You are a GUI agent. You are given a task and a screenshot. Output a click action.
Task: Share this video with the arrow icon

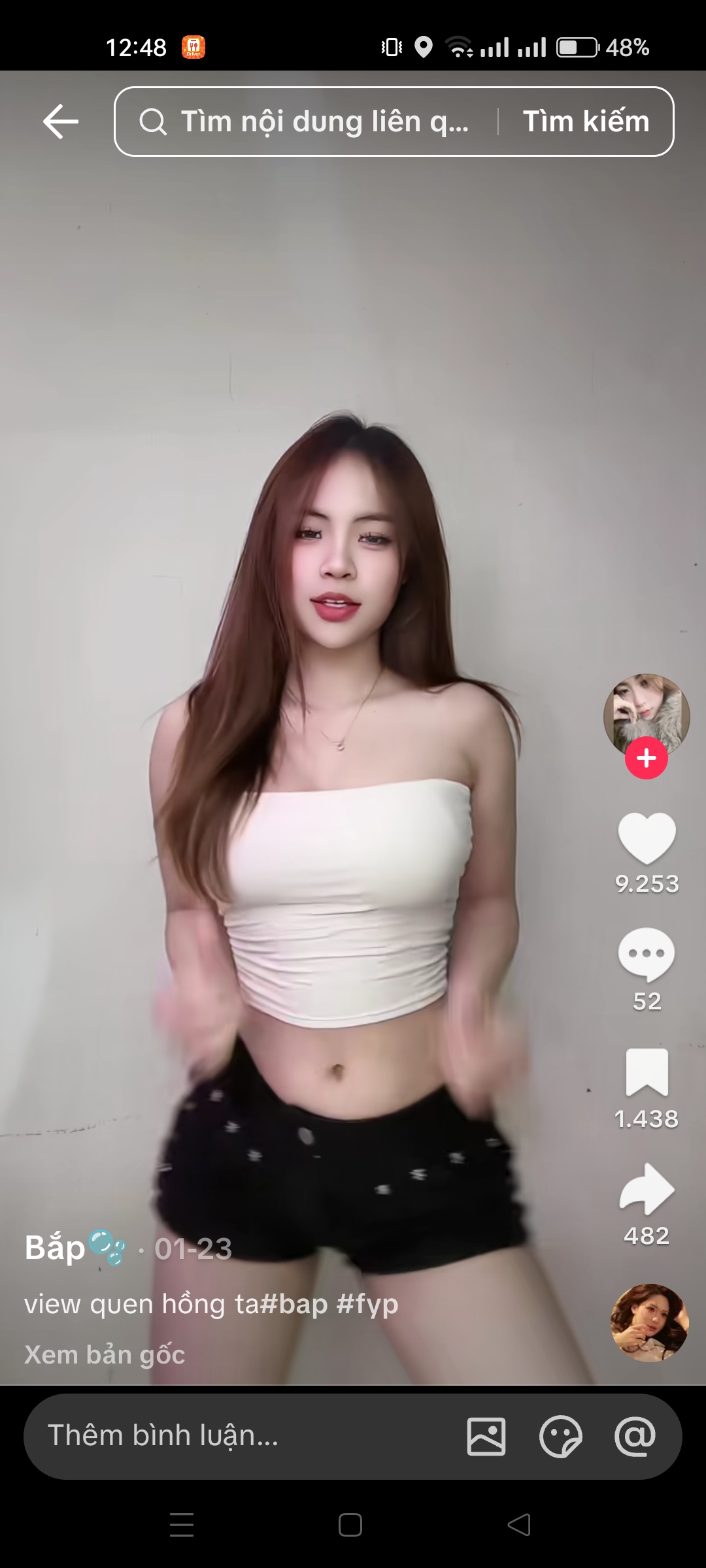coord(647,1189)
